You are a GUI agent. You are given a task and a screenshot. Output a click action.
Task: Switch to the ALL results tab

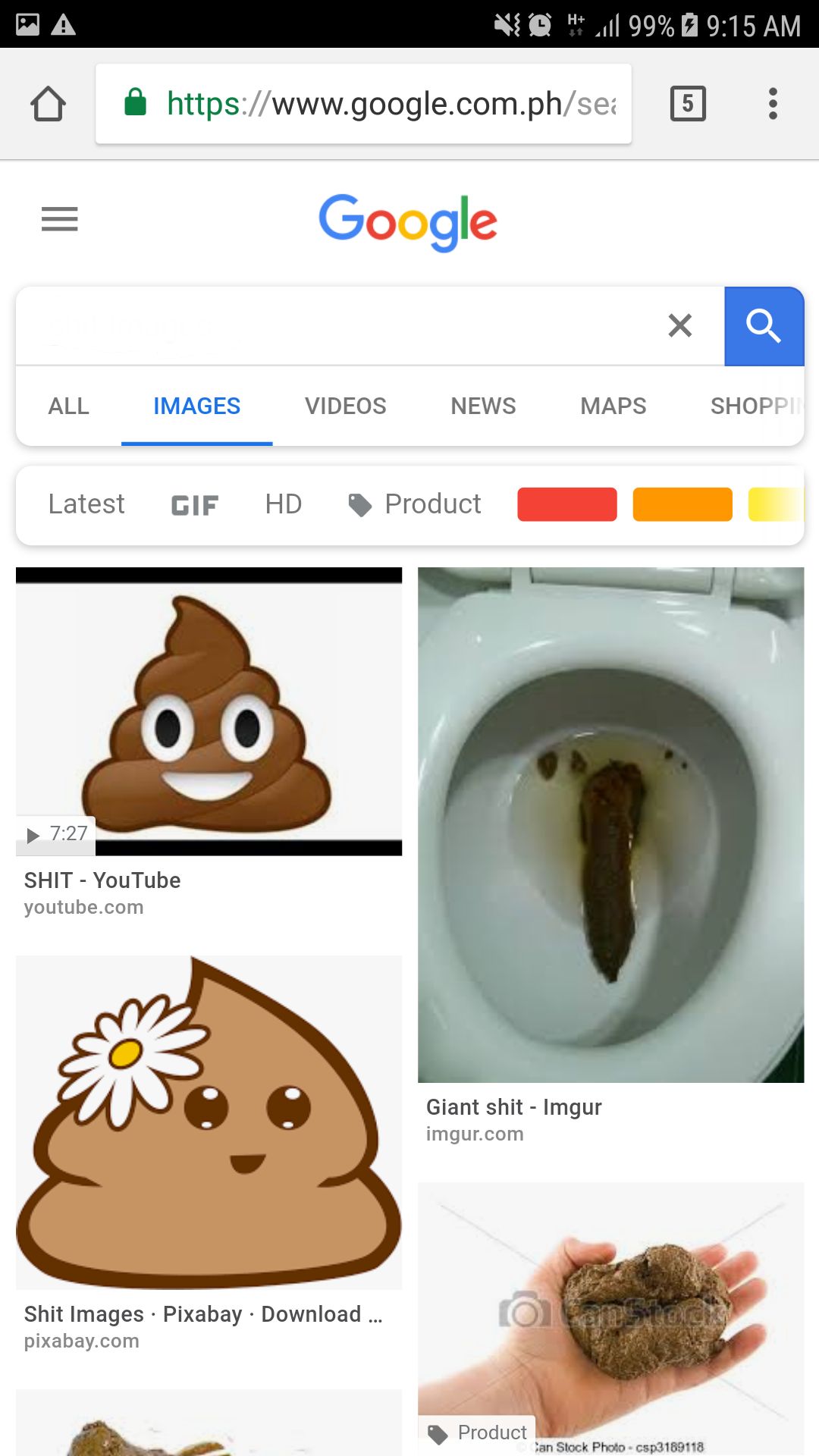tap(68, 406)
